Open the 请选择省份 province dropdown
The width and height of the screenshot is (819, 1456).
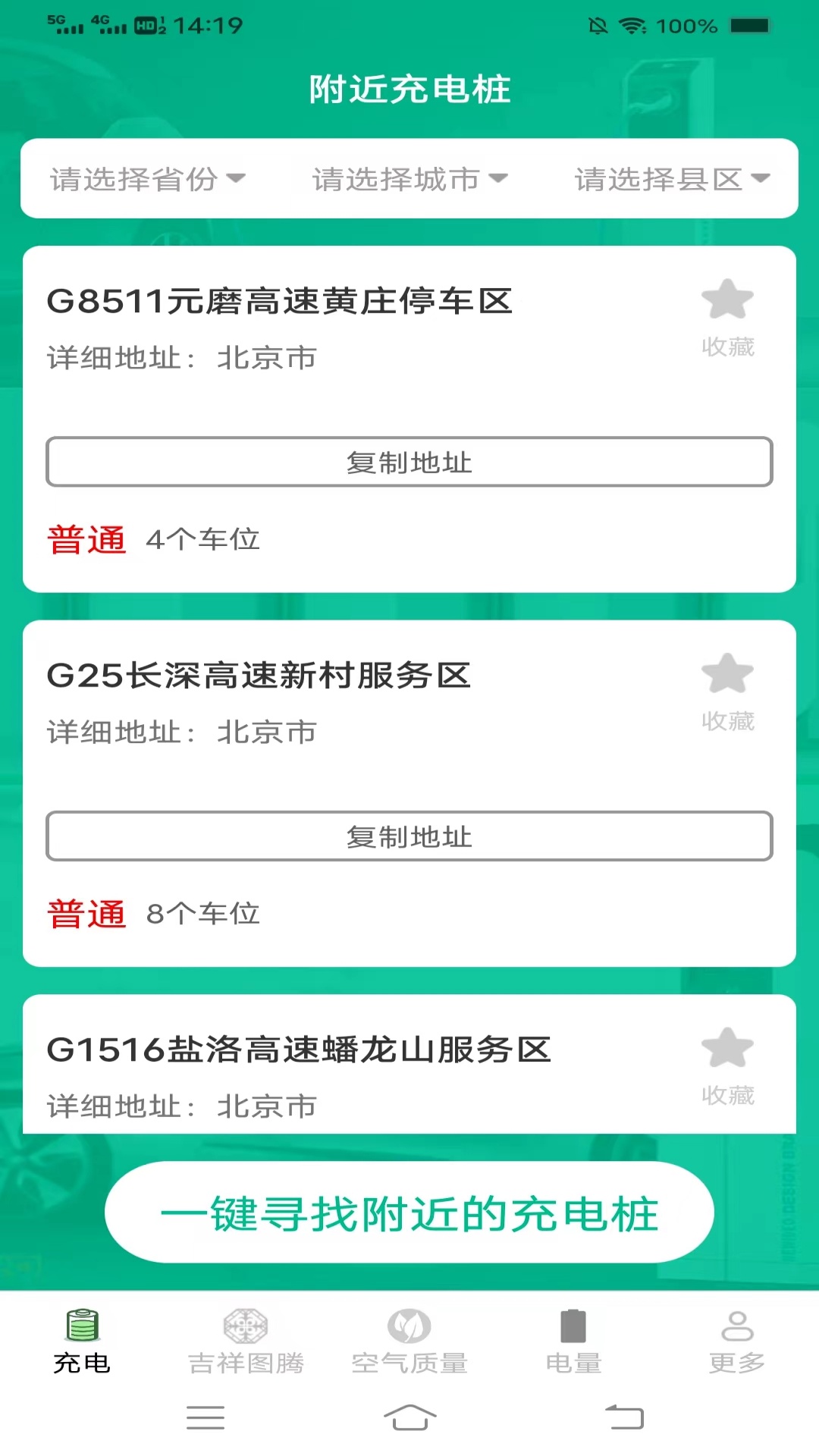click(147, 178)
